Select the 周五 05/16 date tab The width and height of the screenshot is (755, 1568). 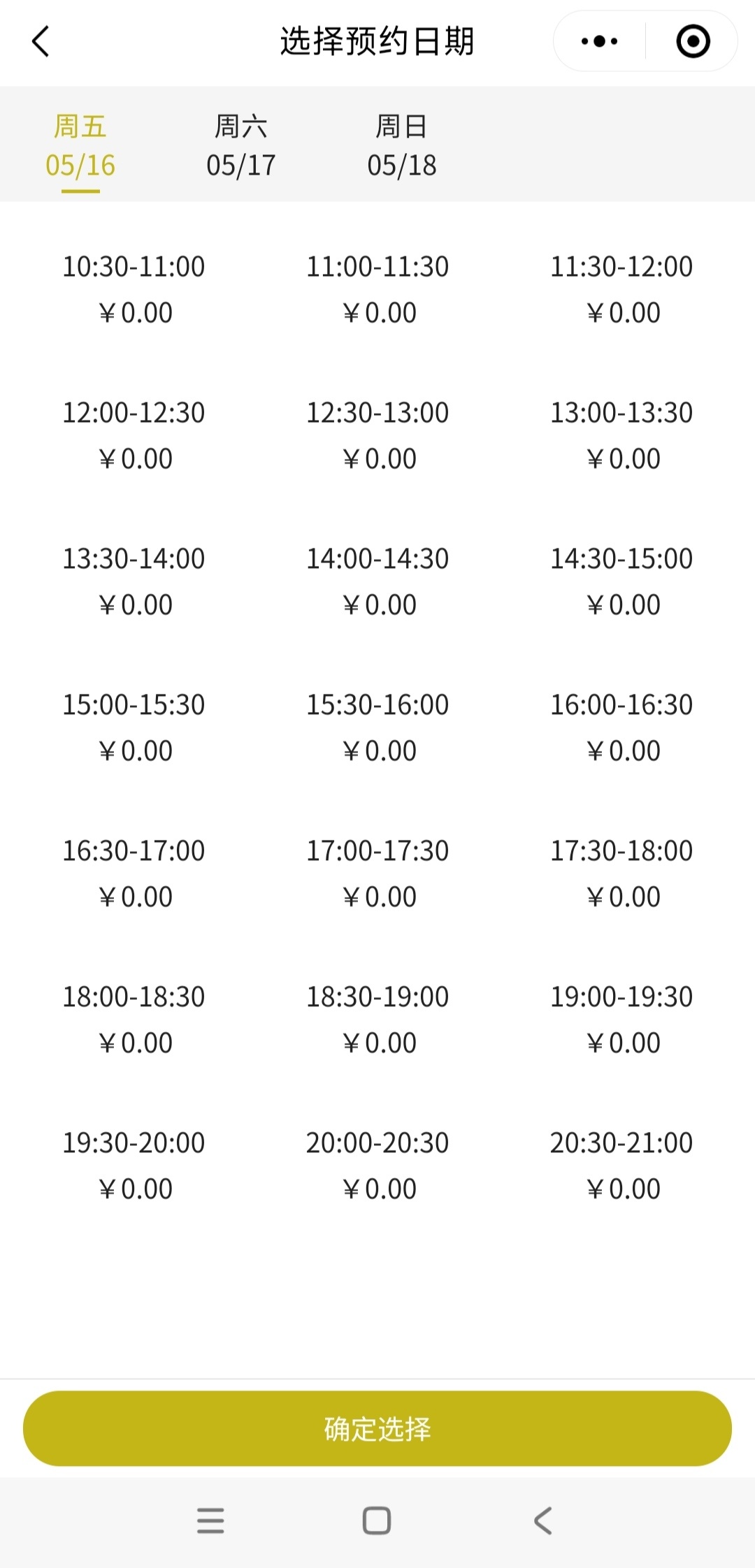click(x=80, y=145)
